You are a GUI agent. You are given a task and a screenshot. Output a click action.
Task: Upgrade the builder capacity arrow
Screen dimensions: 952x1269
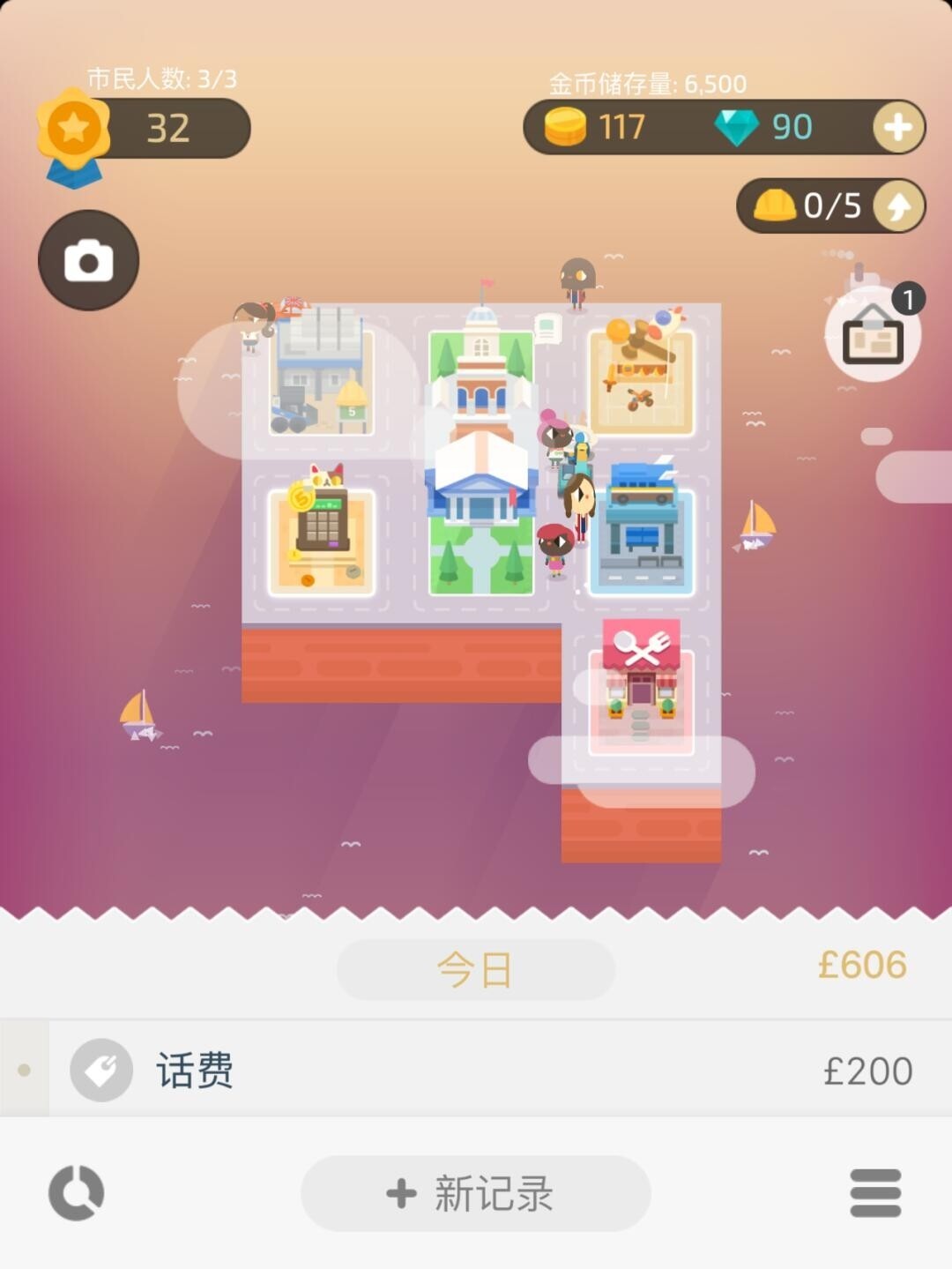(x=897, y=206)
